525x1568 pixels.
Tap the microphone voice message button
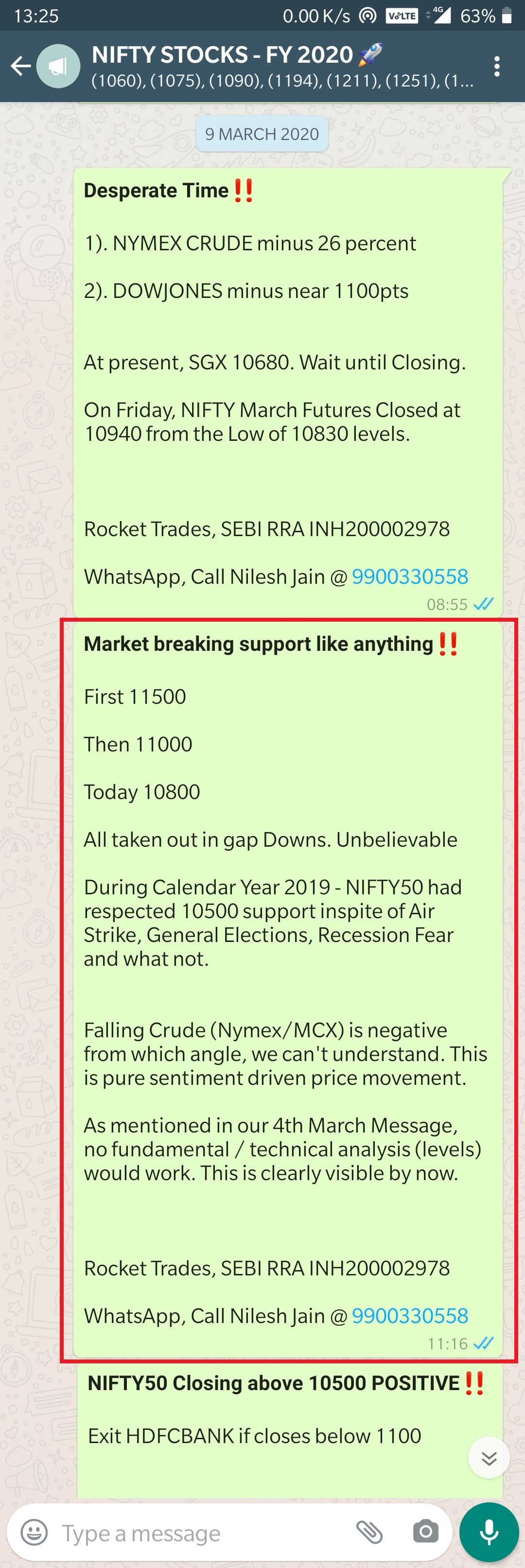489,1532
